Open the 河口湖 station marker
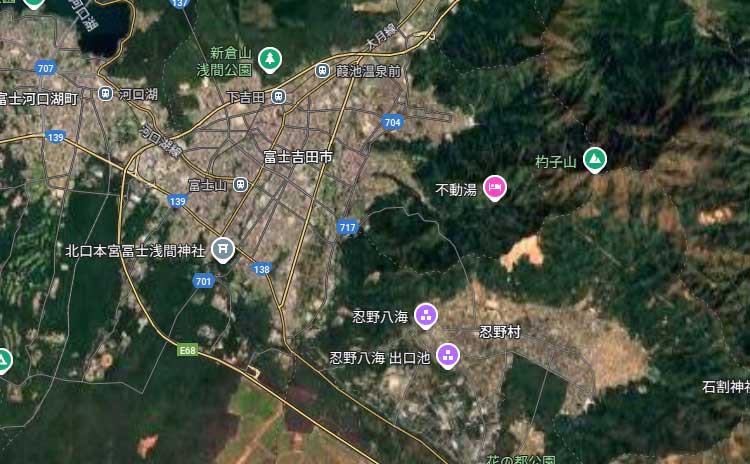Image resolution: width=750 pixels, height=464 pixels. 106,94
